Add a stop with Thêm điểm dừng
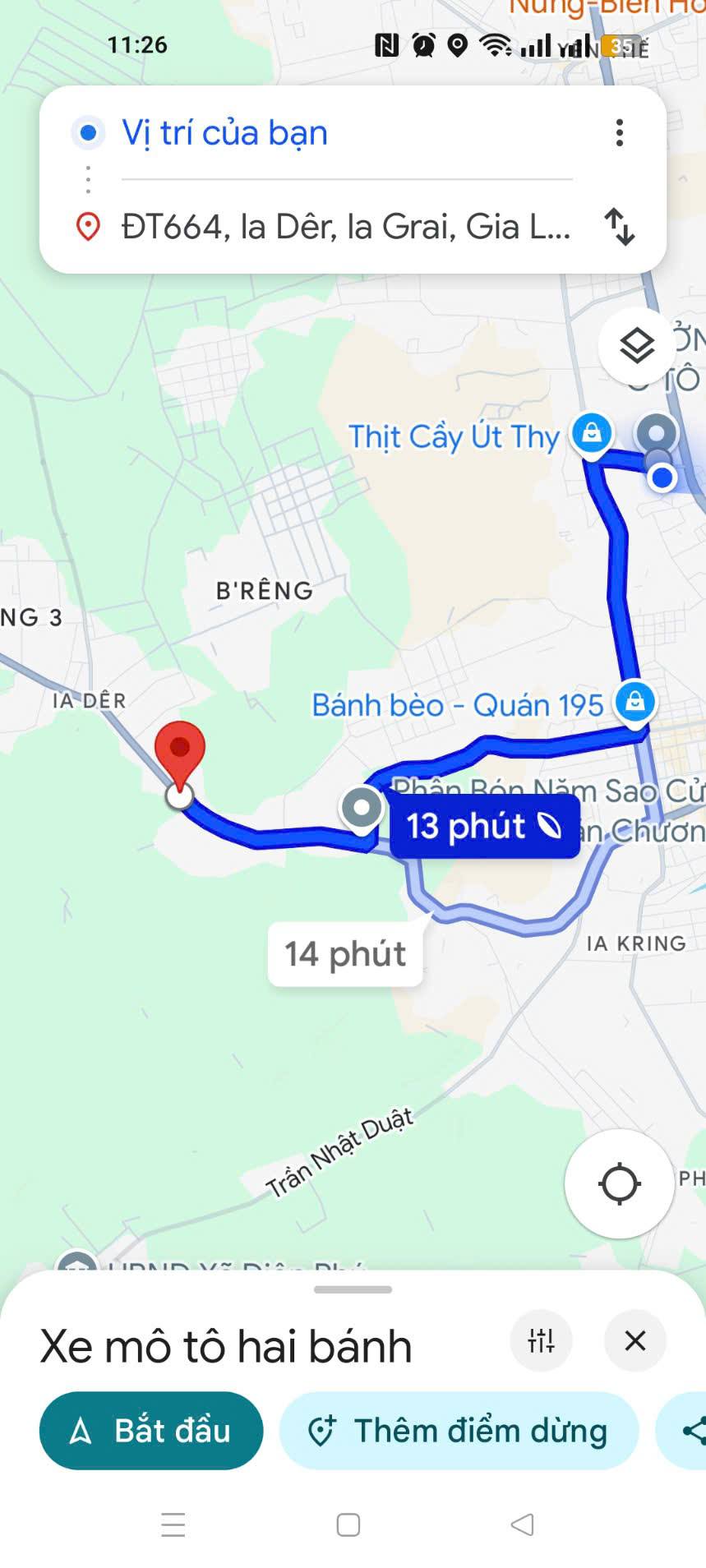The width and height of the screenshot is (706, 1568). (459, 1431)
